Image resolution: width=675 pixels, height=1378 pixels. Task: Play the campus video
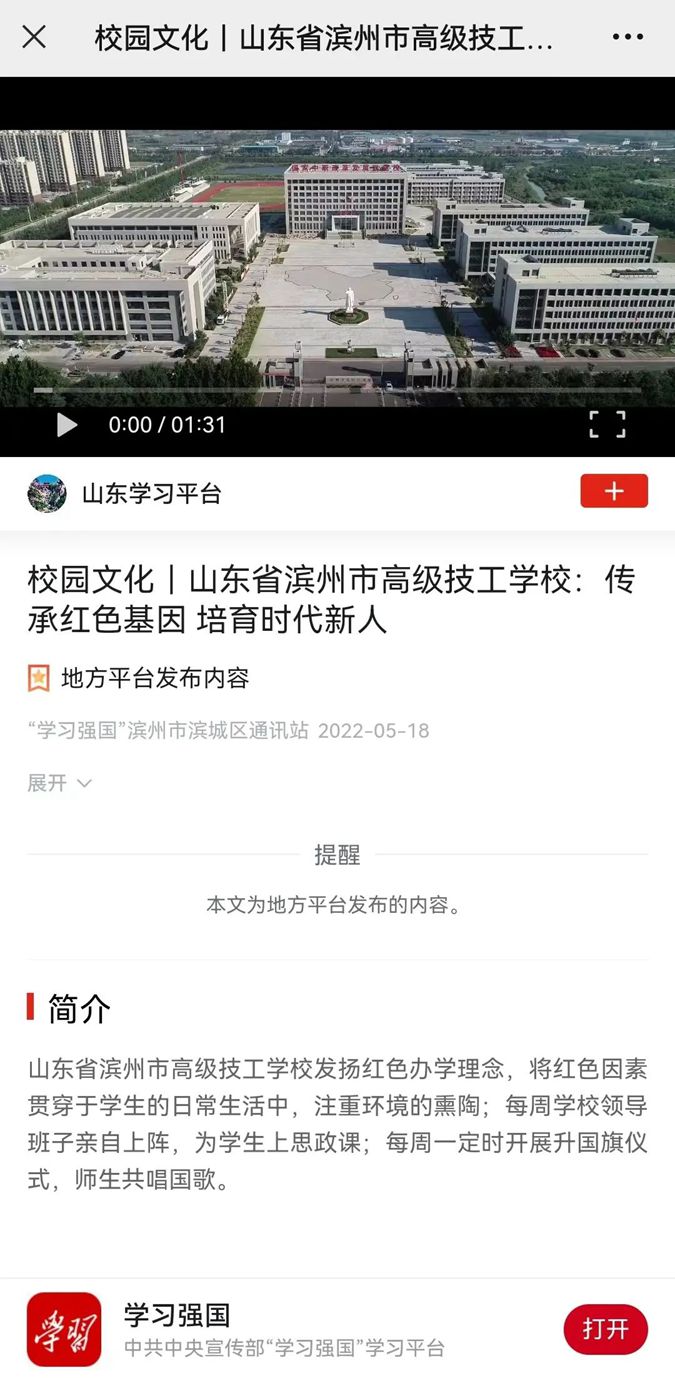[66, 425]
